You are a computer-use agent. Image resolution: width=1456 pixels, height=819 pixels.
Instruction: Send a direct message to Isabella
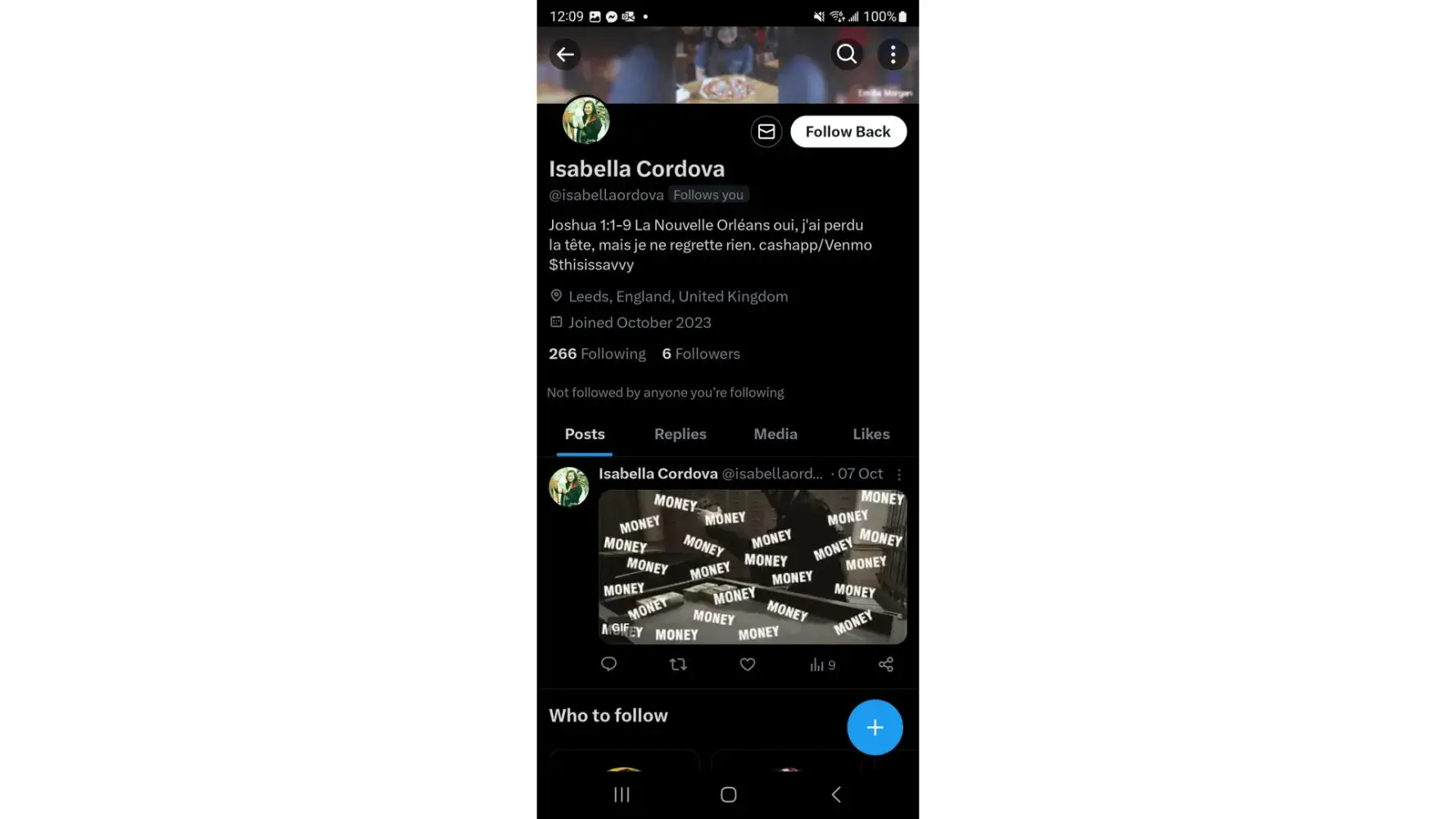[766, 132]
